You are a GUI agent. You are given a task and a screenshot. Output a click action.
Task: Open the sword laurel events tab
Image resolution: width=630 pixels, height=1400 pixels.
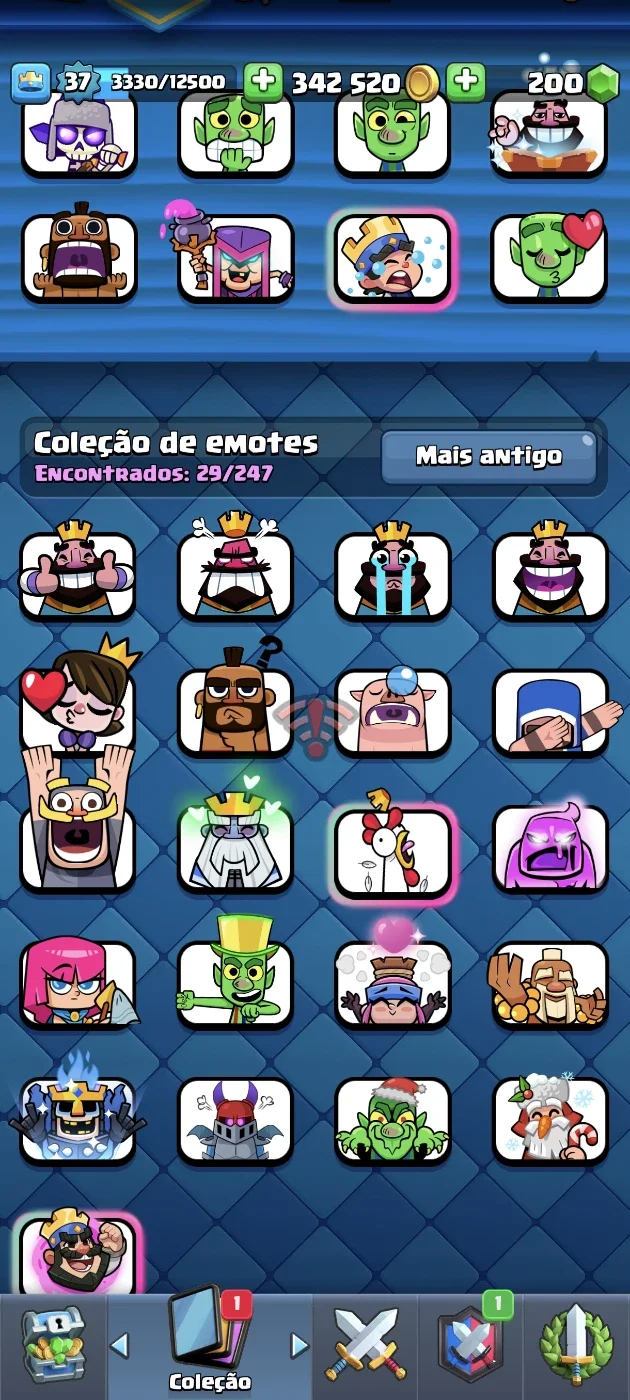pos(576,1344)
